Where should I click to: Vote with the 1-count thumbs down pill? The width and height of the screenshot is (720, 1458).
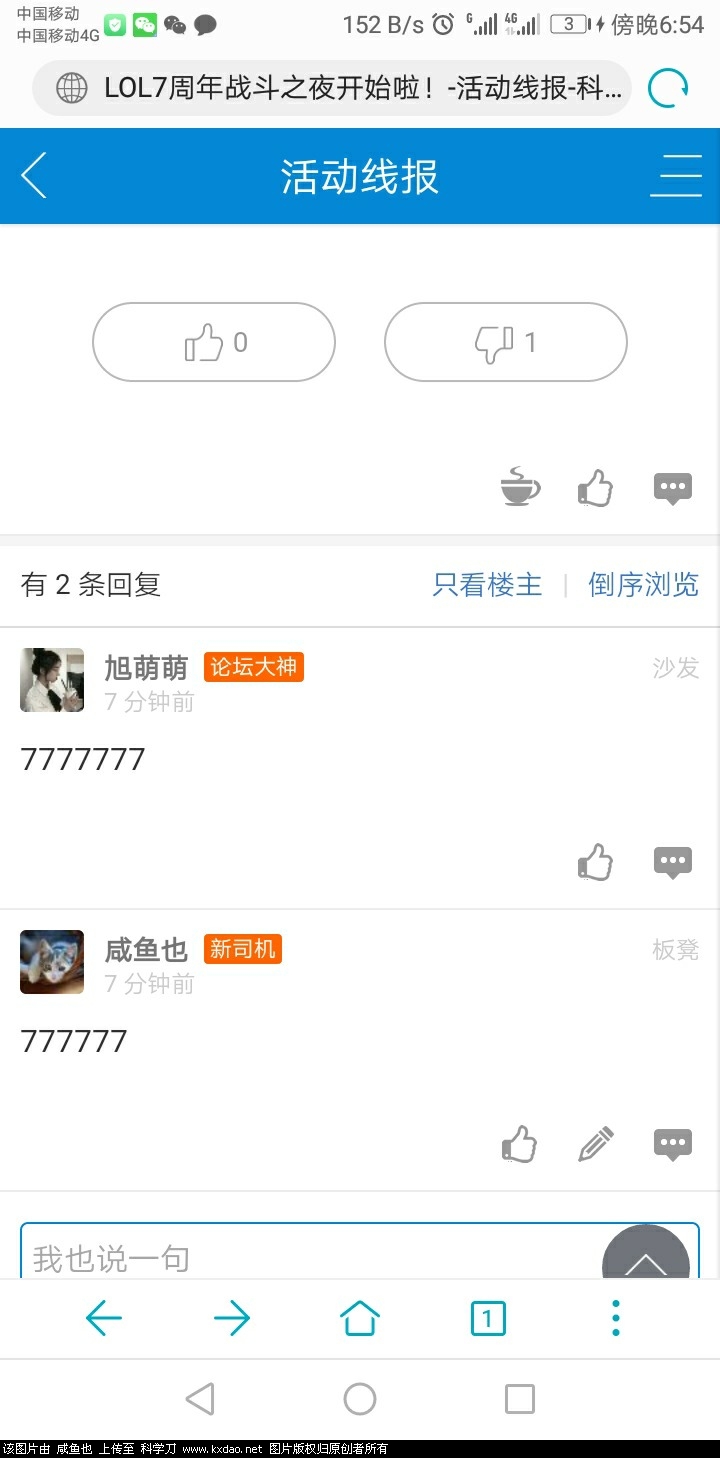(x=505, y=341)
